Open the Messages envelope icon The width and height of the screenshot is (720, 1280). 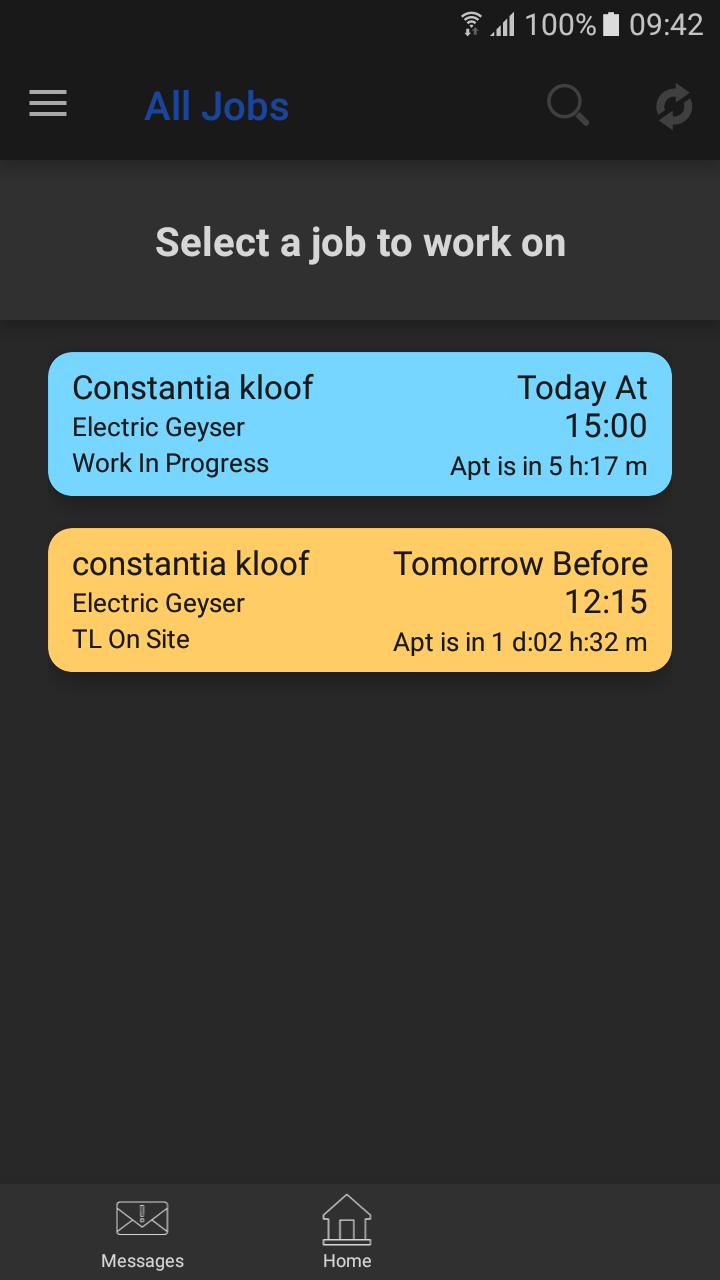142,1216
